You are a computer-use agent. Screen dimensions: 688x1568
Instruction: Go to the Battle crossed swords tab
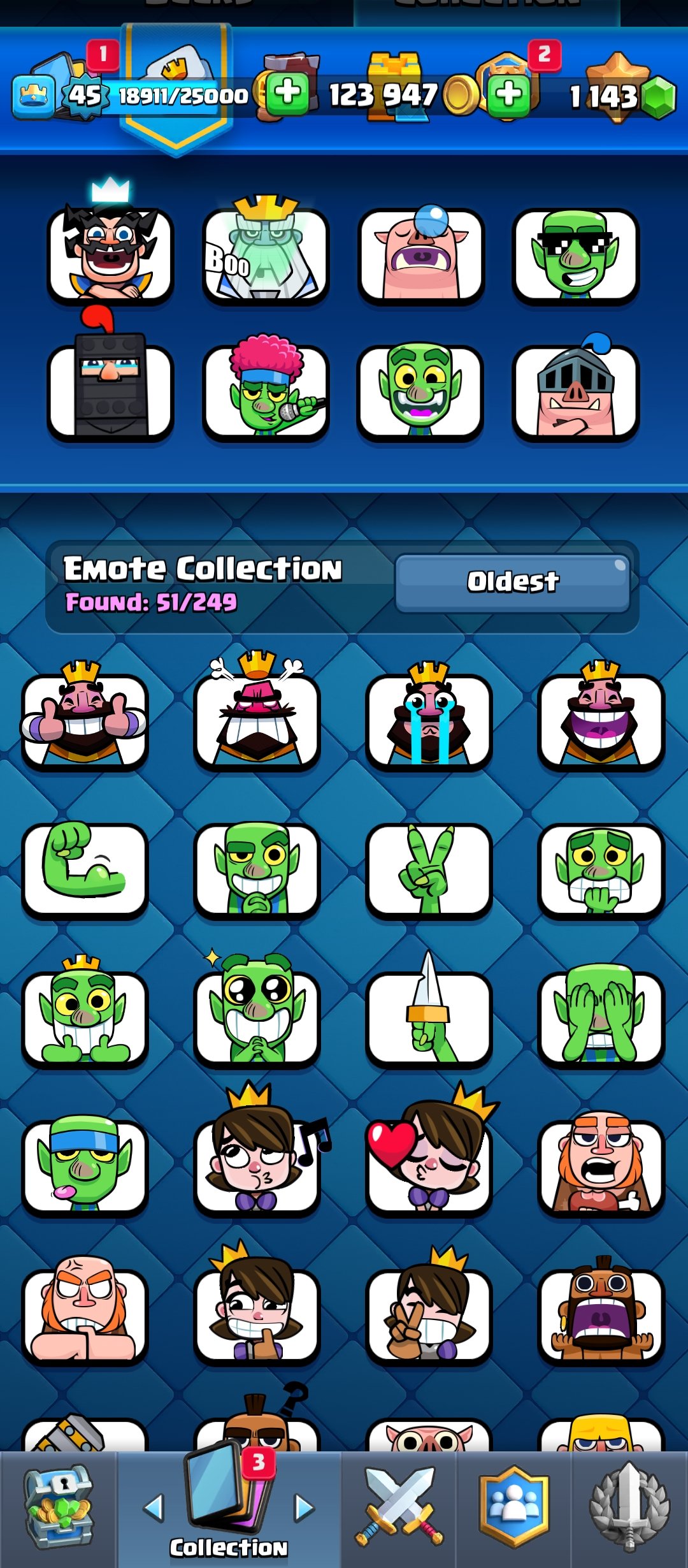click(x=399, y=1508)
